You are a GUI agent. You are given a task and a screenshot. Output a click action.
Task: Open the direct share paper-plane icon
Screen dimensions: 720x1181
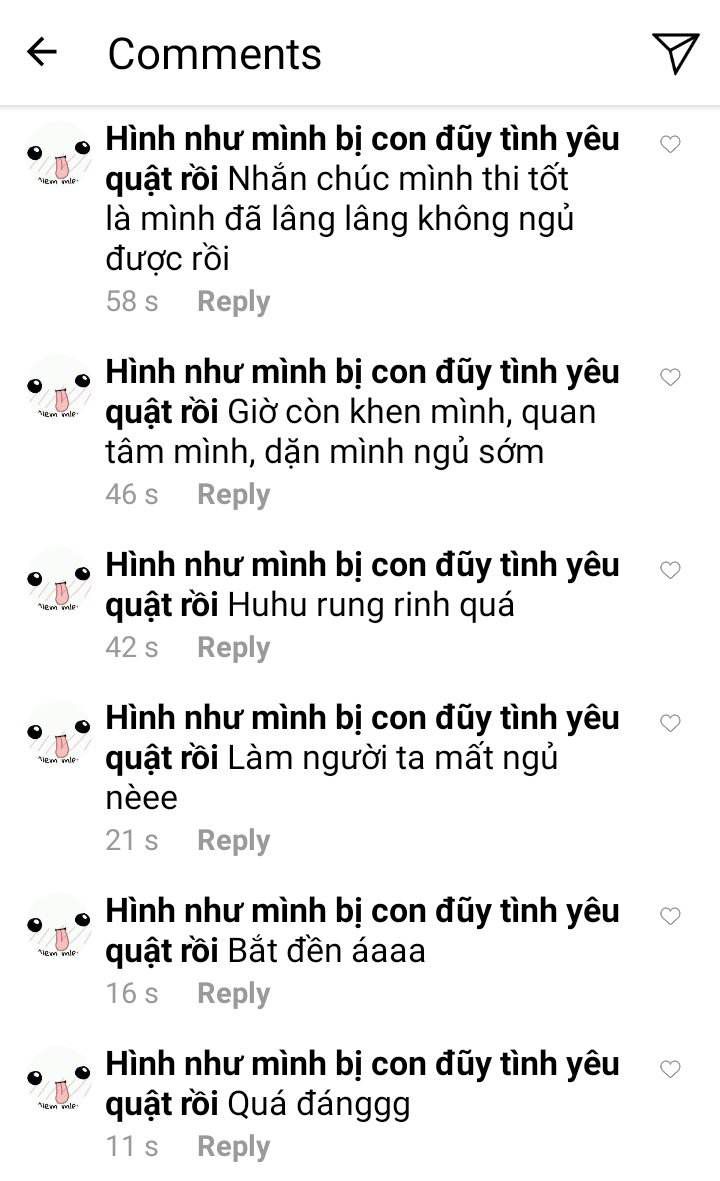(x=675, y=52)
